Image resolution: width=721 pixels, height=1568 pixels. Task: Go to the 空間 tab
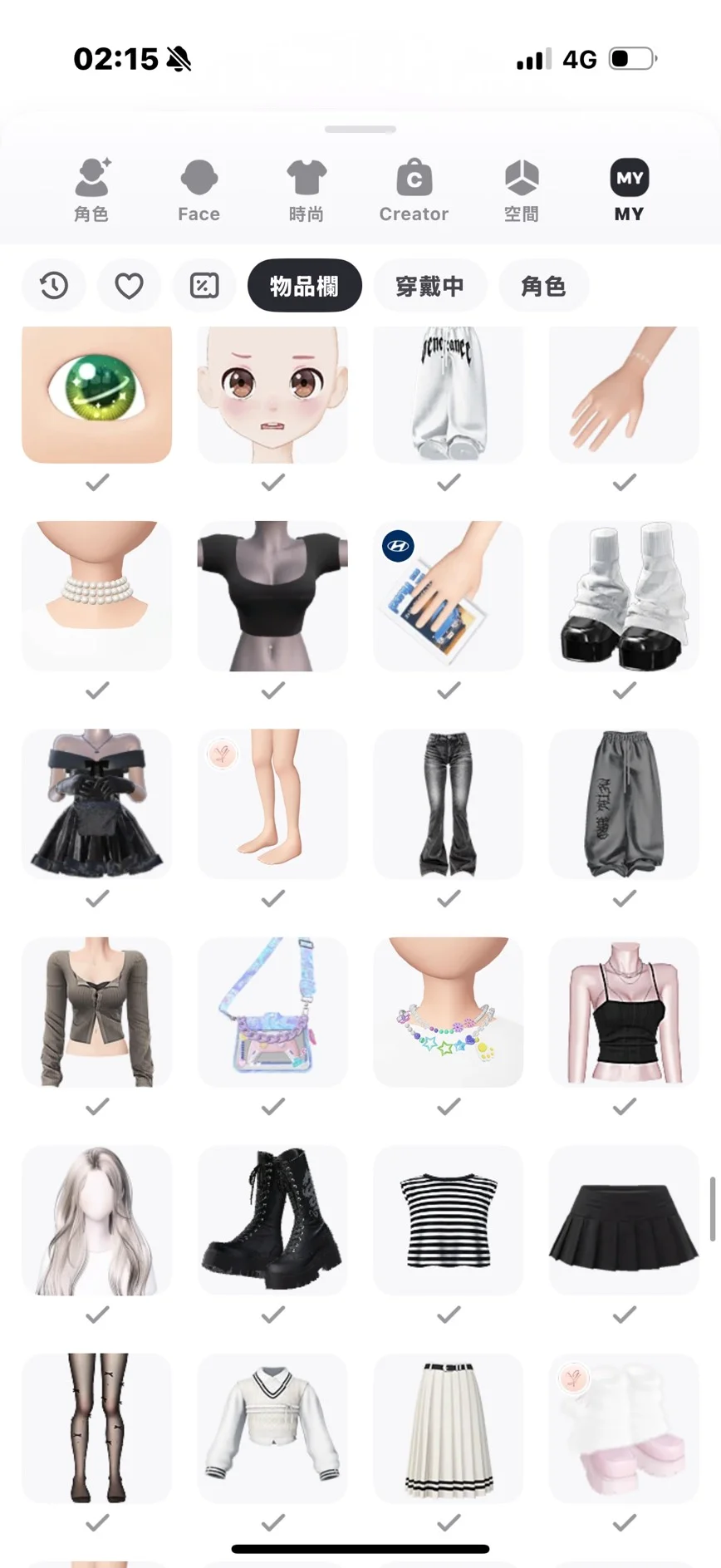pyautogui.click(x=522, y=190)
